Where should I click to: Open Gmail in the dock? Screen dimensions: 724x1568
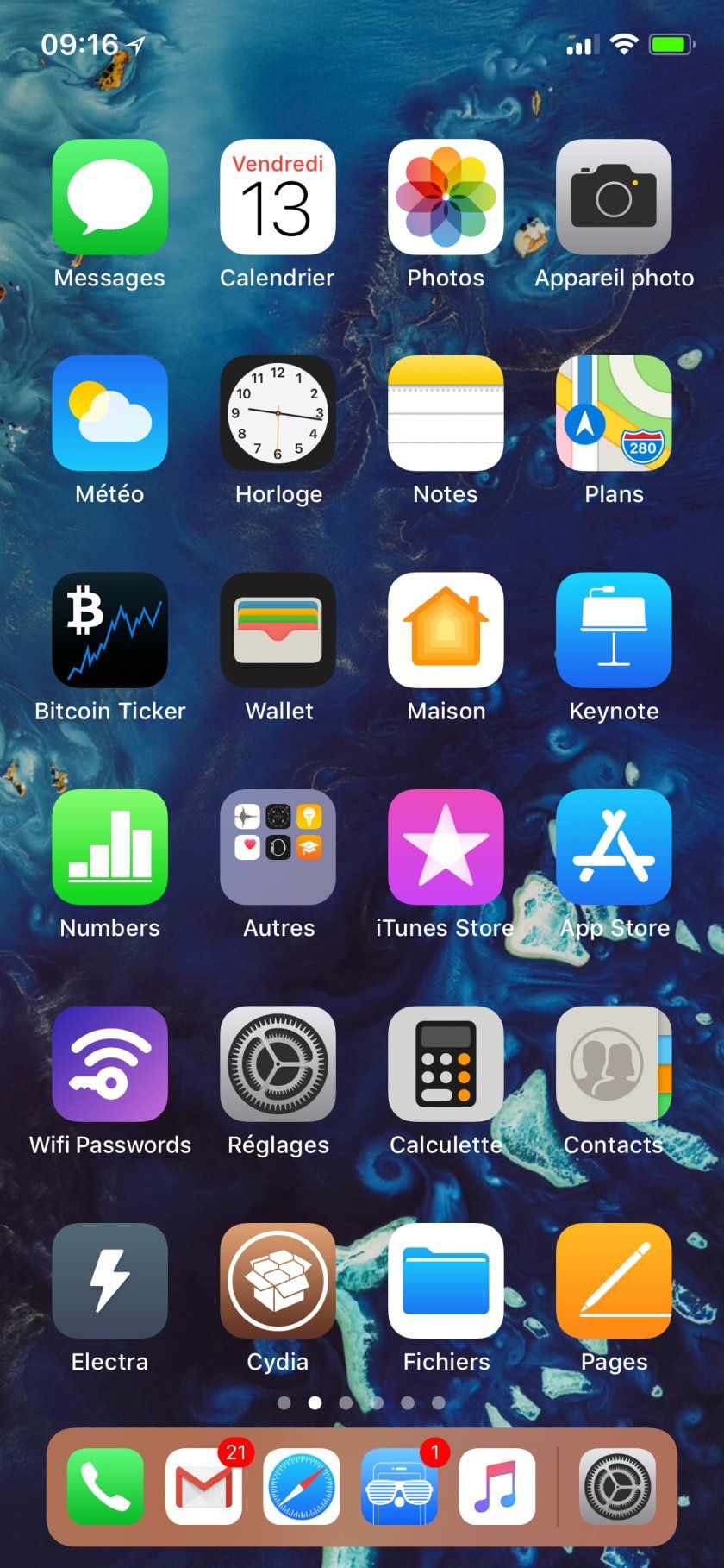[203, 1486]
